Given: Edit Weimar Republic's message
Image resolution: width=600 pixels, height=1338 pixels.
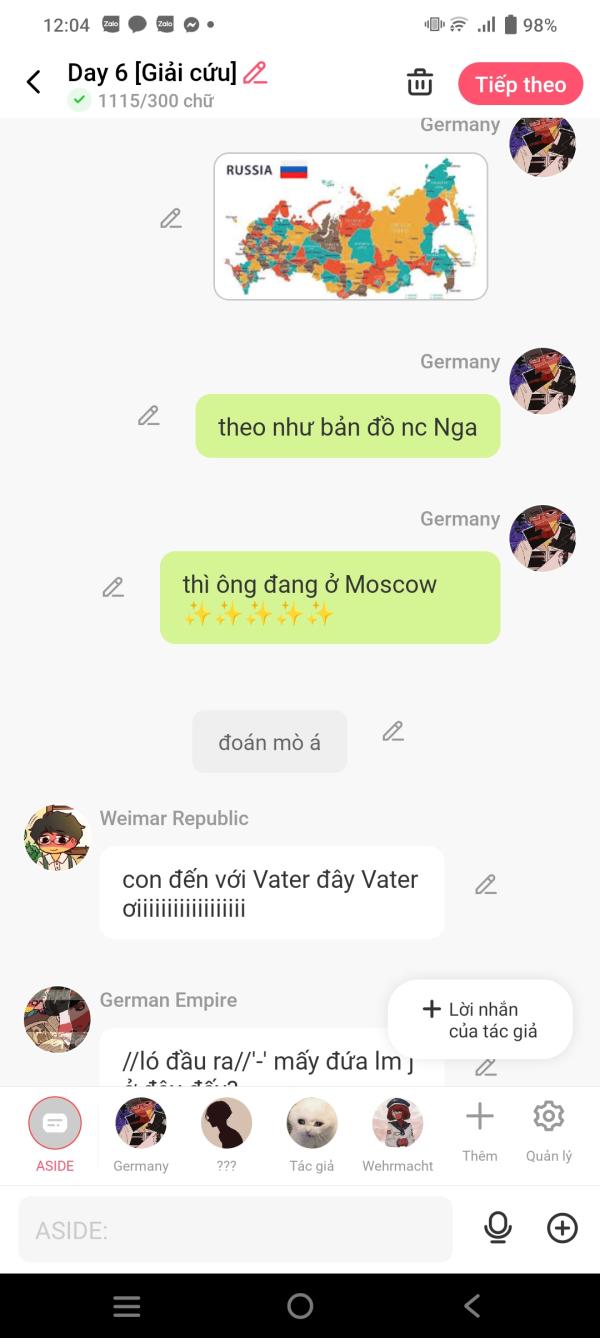Looking at the screenshot, I should pyautogui.click(x=486, y=884).
